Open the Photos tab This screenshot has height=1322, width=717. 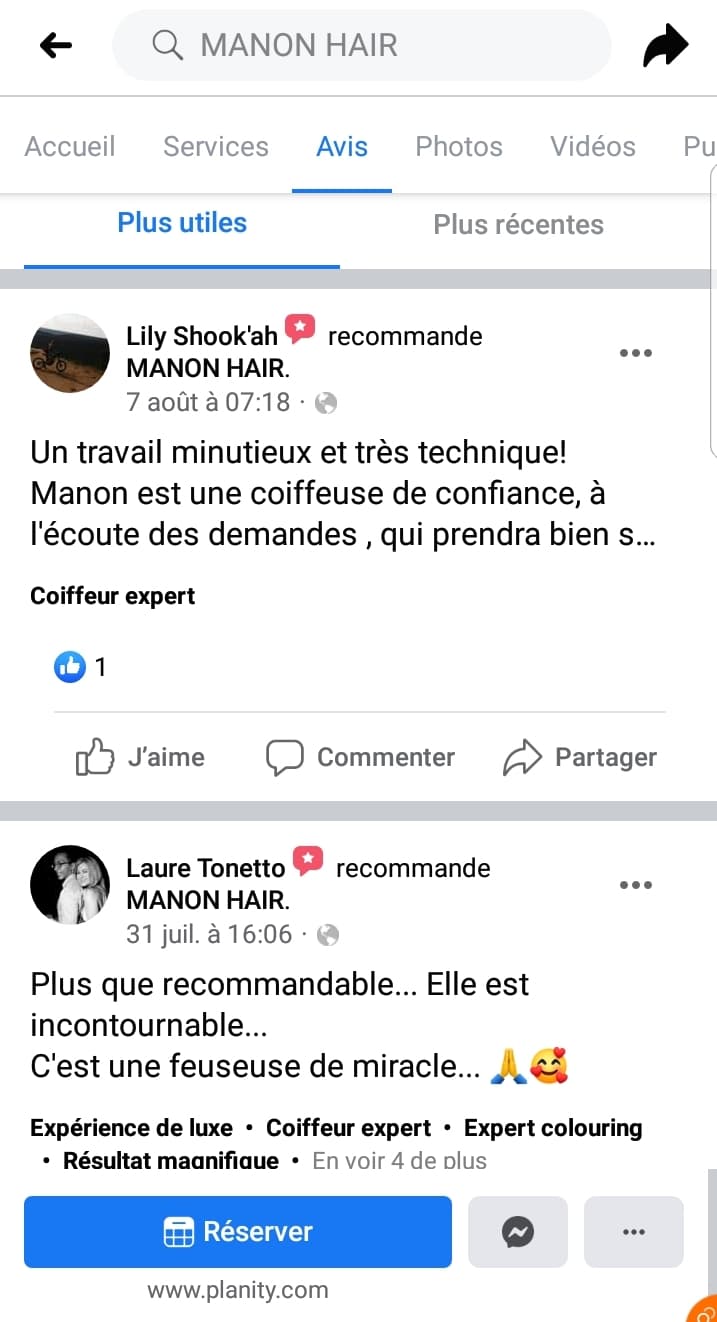click(459, 146)
